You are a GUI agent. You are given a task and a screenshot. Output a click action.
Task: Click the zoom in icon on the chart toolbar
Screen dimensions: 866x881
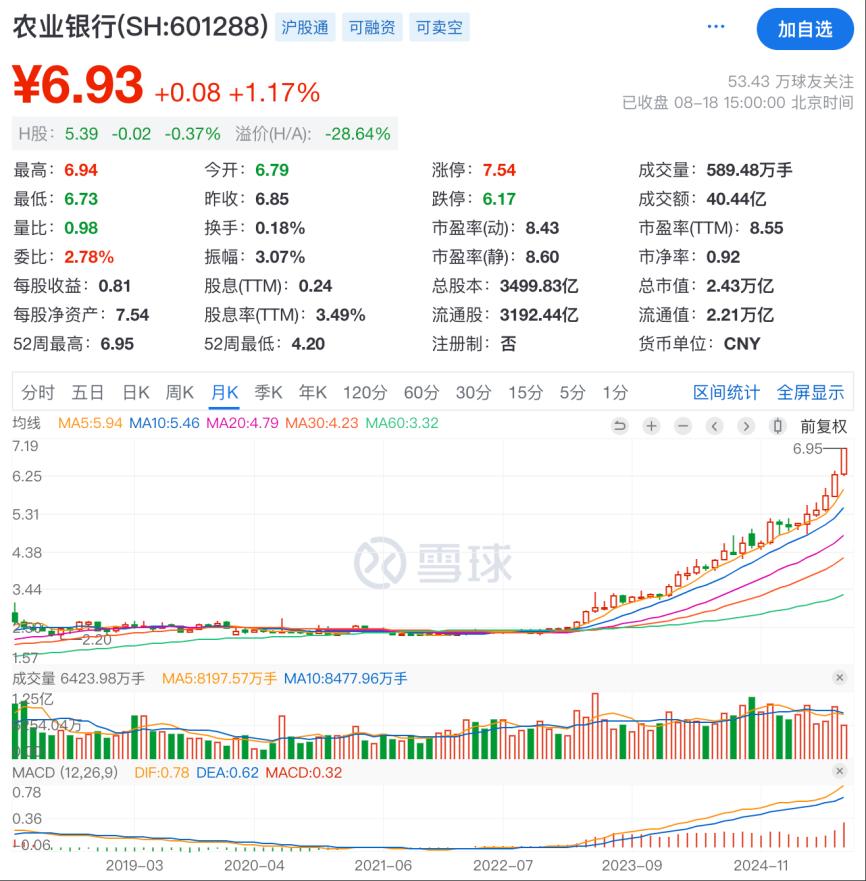pyautogui.click(x=651, y=425)
